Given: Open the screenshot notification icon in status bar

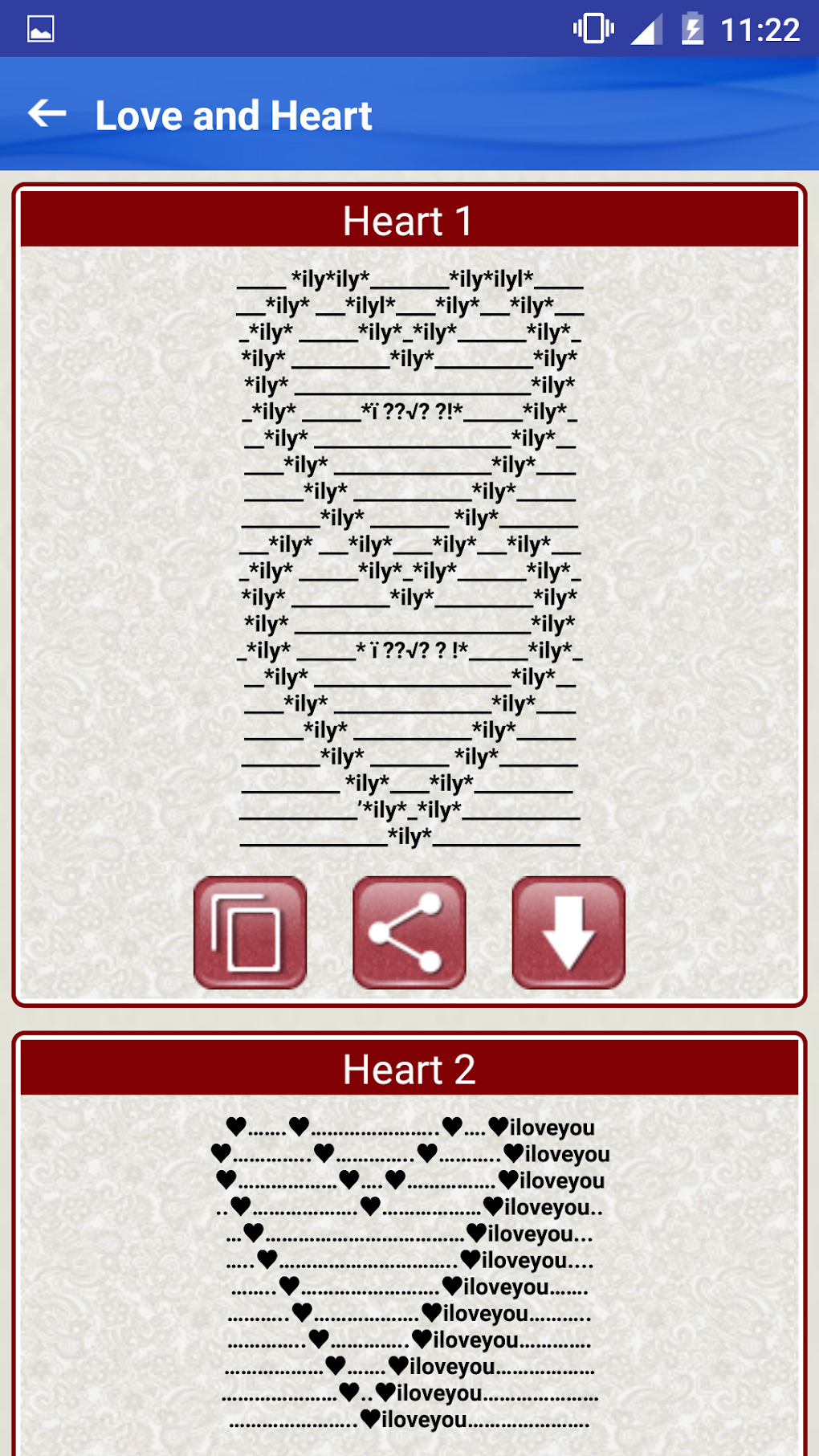Looking at the screenshot, I should click(x=40, y=29).
